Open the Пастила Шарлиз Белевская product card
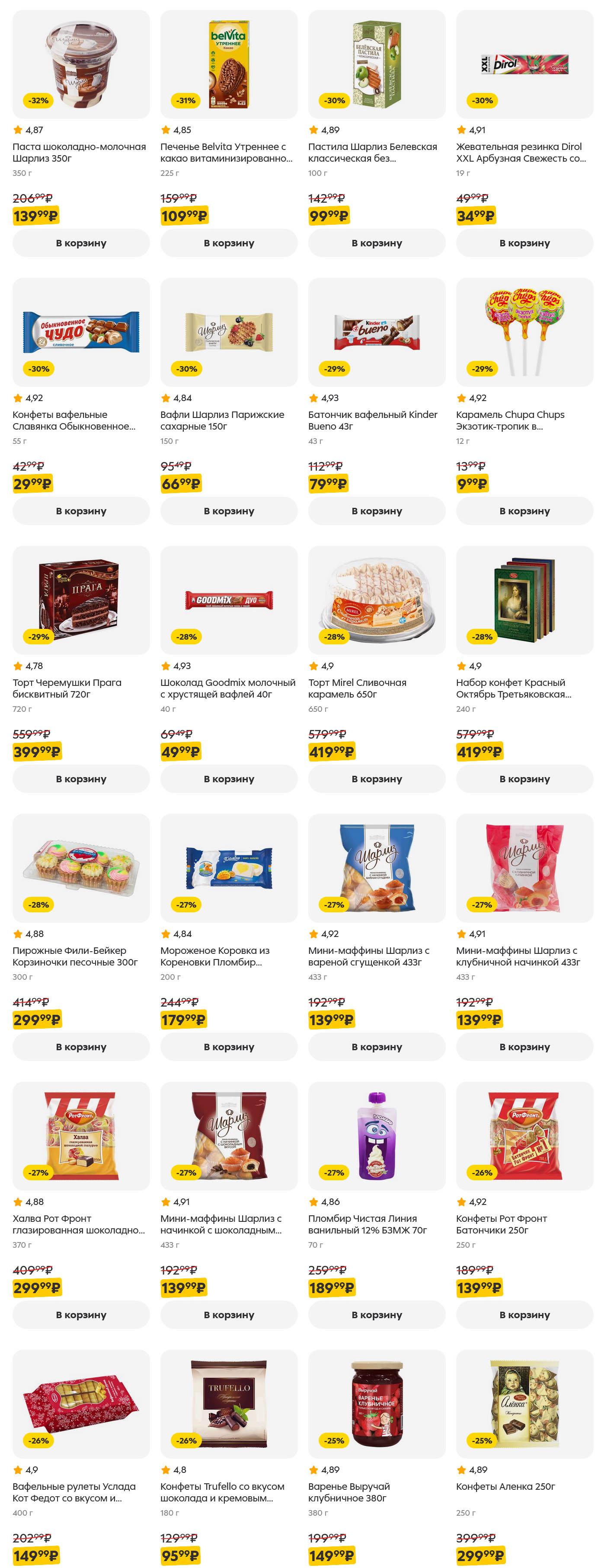The height and width of the screenshot is (1568, 601). tap(376, 64)
